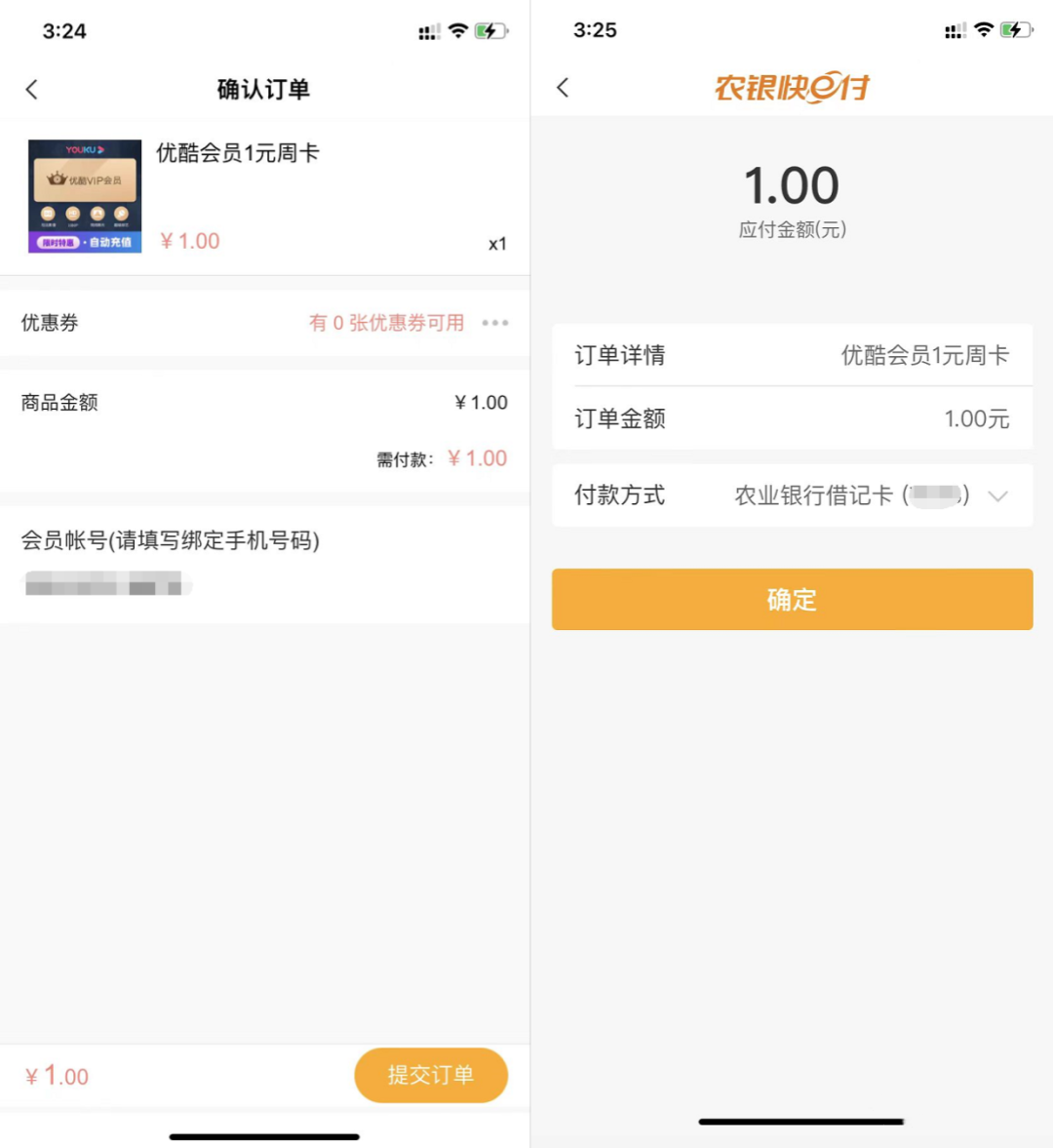Open the 优酷会员1元周卡 product image
This screenshot has height=1148, width=1053.
click(85, 196)
